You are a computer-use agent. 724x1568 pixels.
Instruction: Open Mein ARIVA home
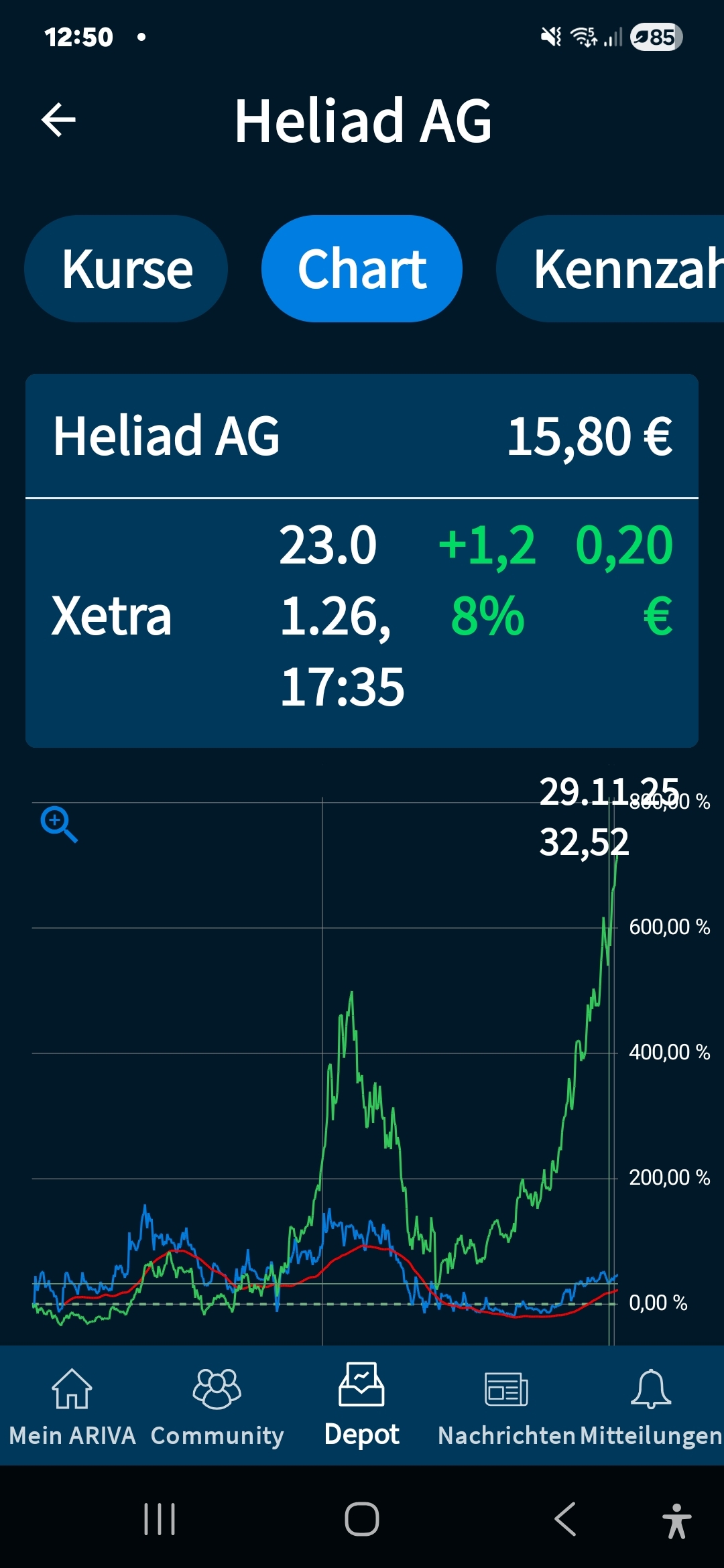pyautogui.click(x=72, y=1406)
